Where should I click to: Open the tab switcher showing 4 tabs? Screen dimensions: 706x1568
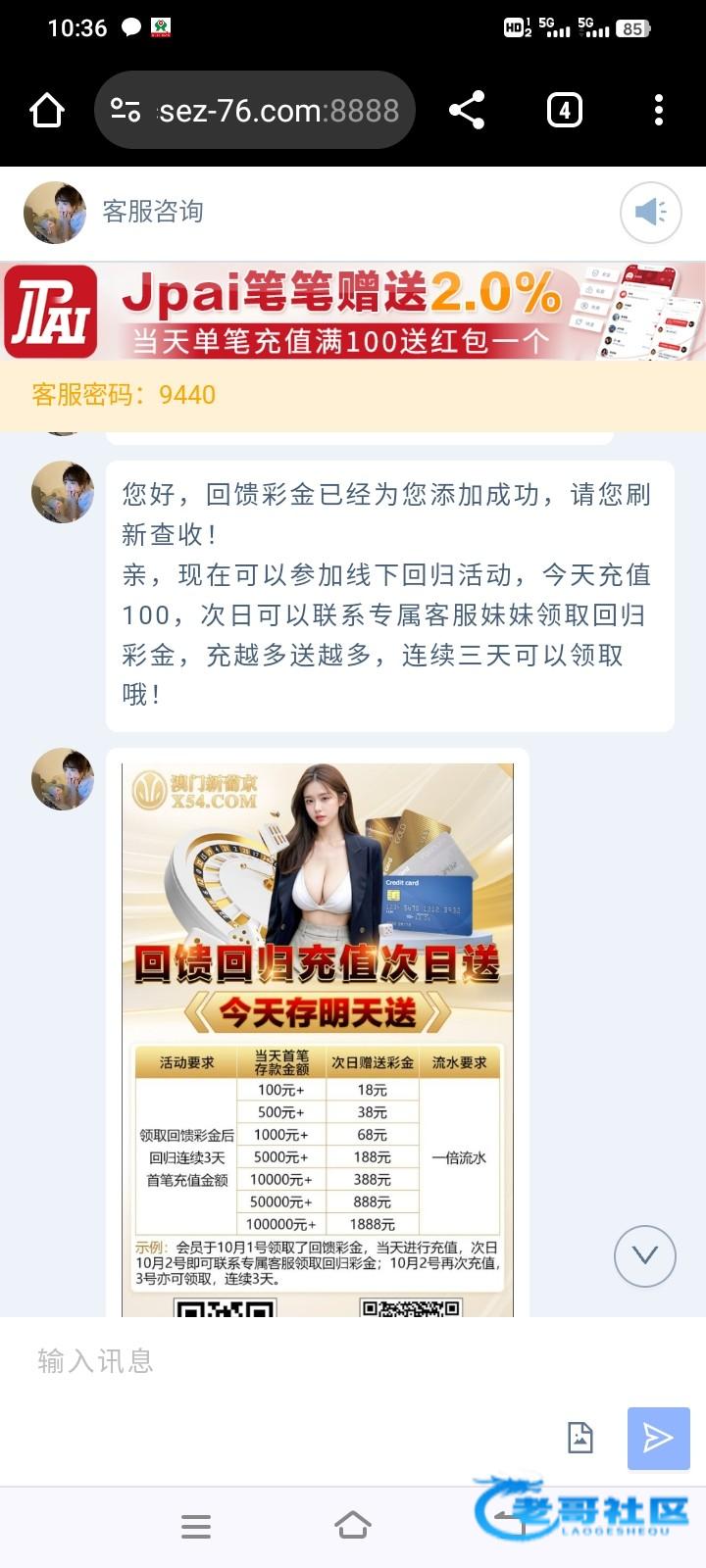[564, 110]
